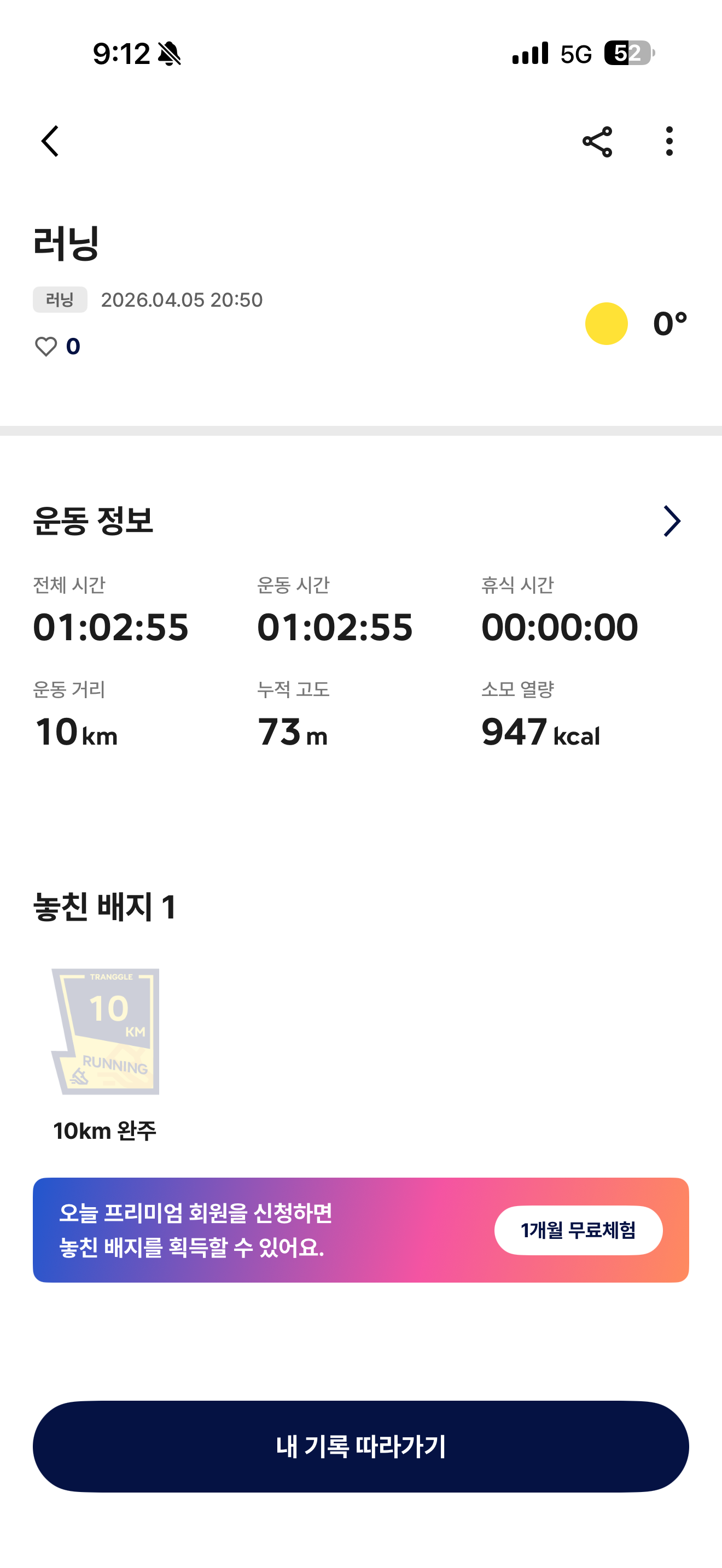Go back using the top-left arrow
Image resolution: width=722 pixels, height=1568 pixels.
pos(50,141)
